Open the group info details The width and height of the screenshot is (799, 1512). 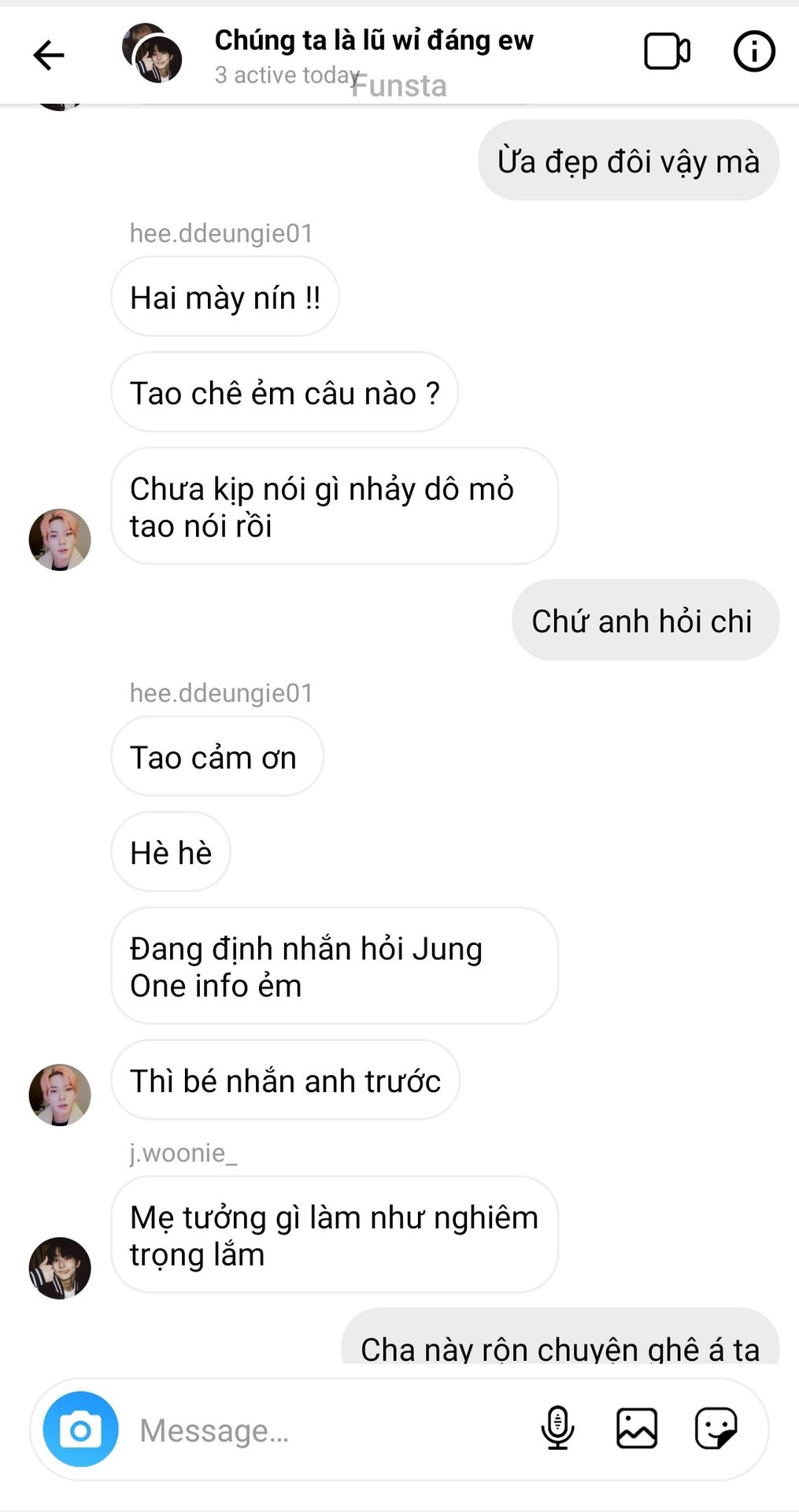(x=753, y=53)
